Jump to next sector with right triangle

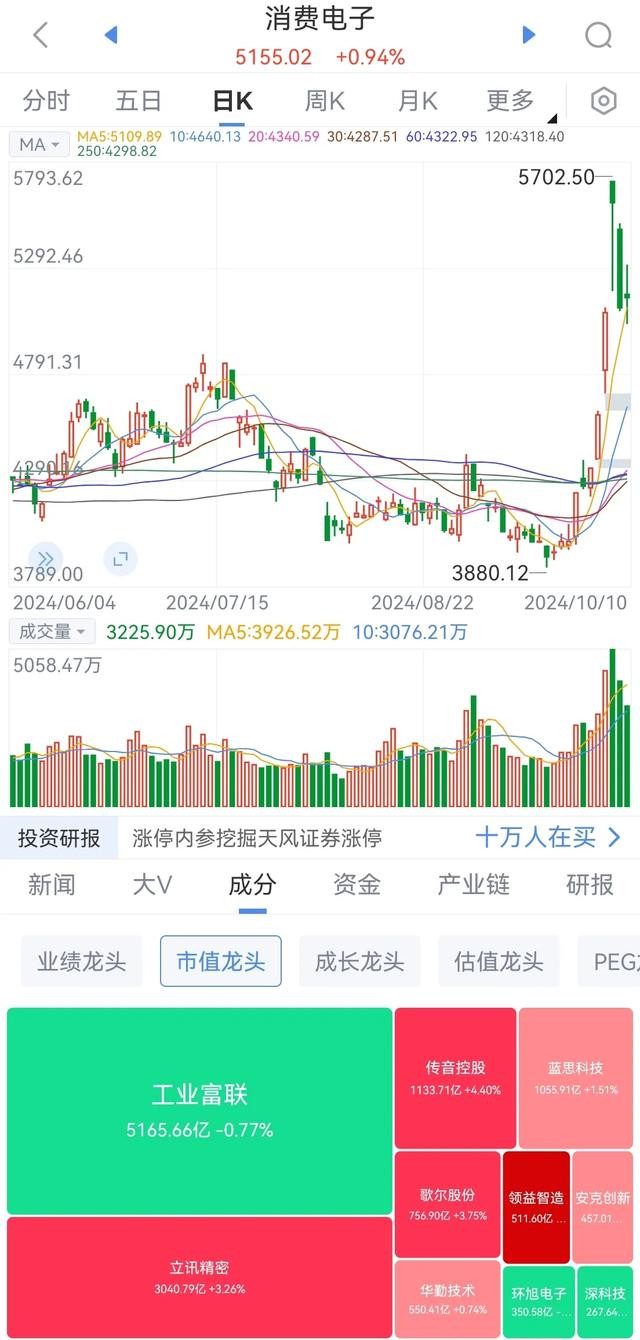(529, 35)
